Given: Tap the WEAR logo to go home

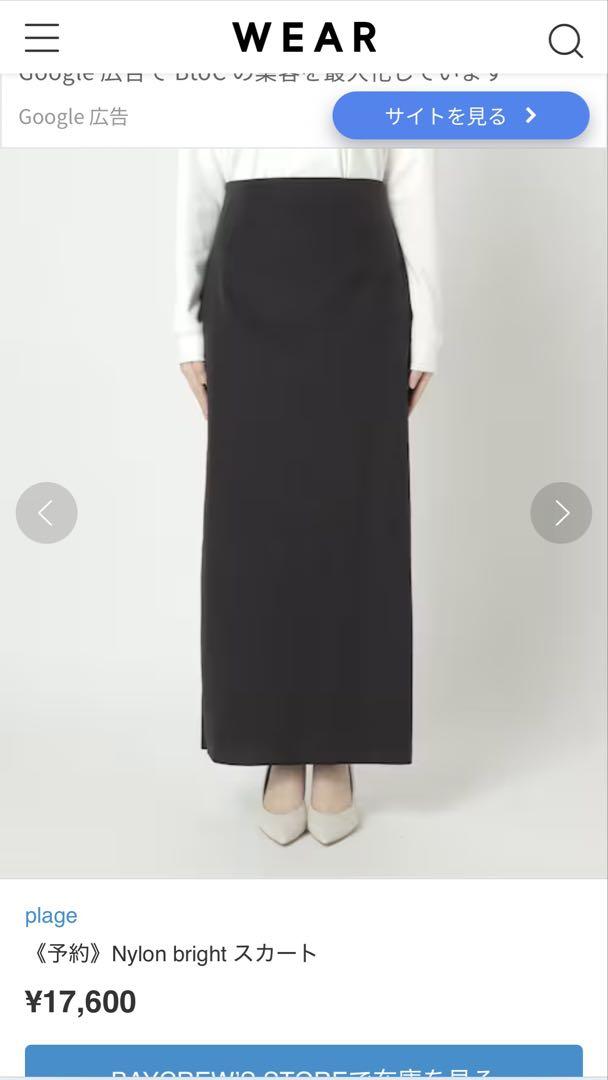Looking at the screenshot, I should [x=304, y=38].
